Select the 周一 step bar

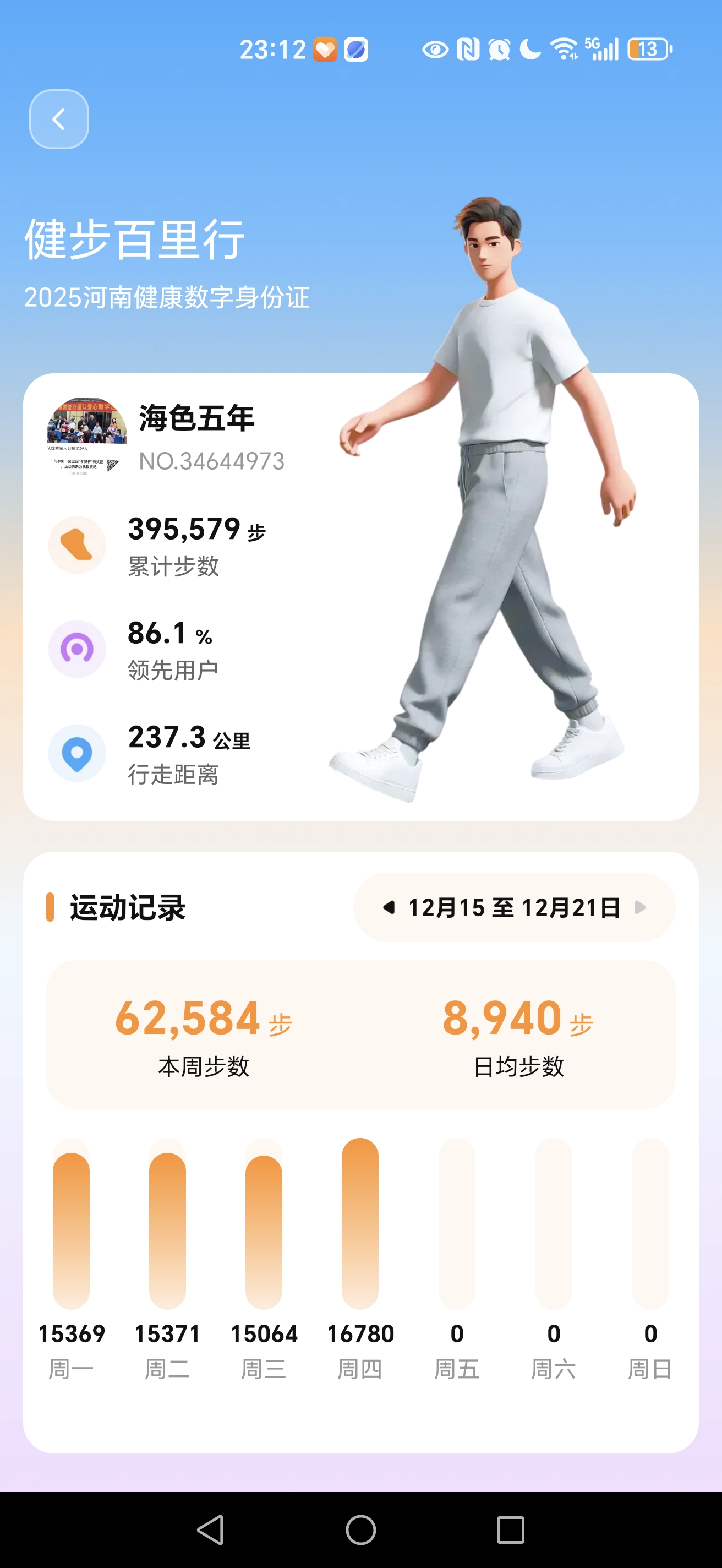(x=71, y=1229)
